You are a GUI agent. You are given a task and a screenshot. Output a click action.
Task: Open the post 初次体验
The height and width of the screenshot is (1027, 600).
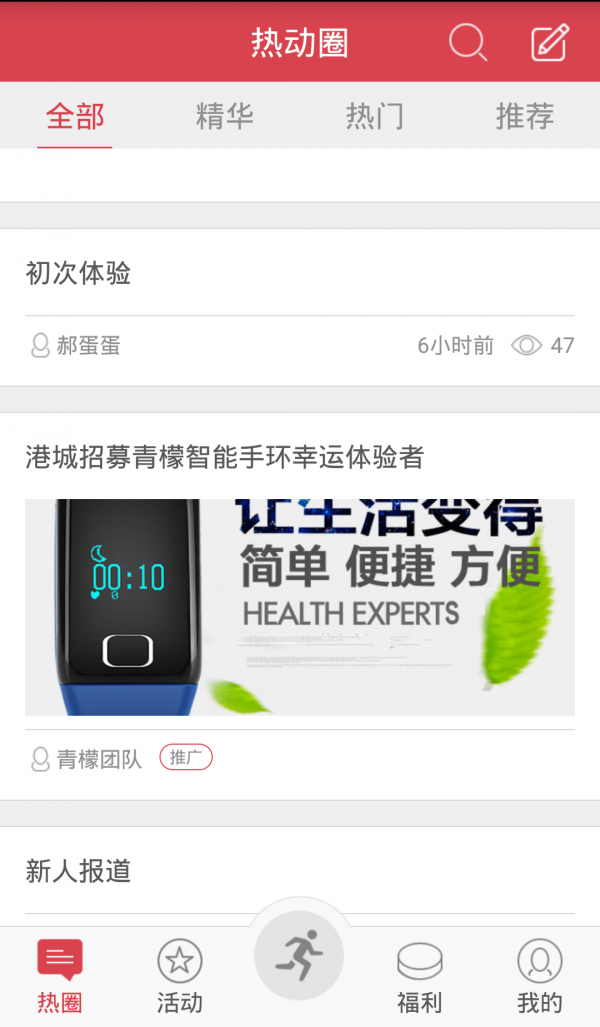(79, 273)
